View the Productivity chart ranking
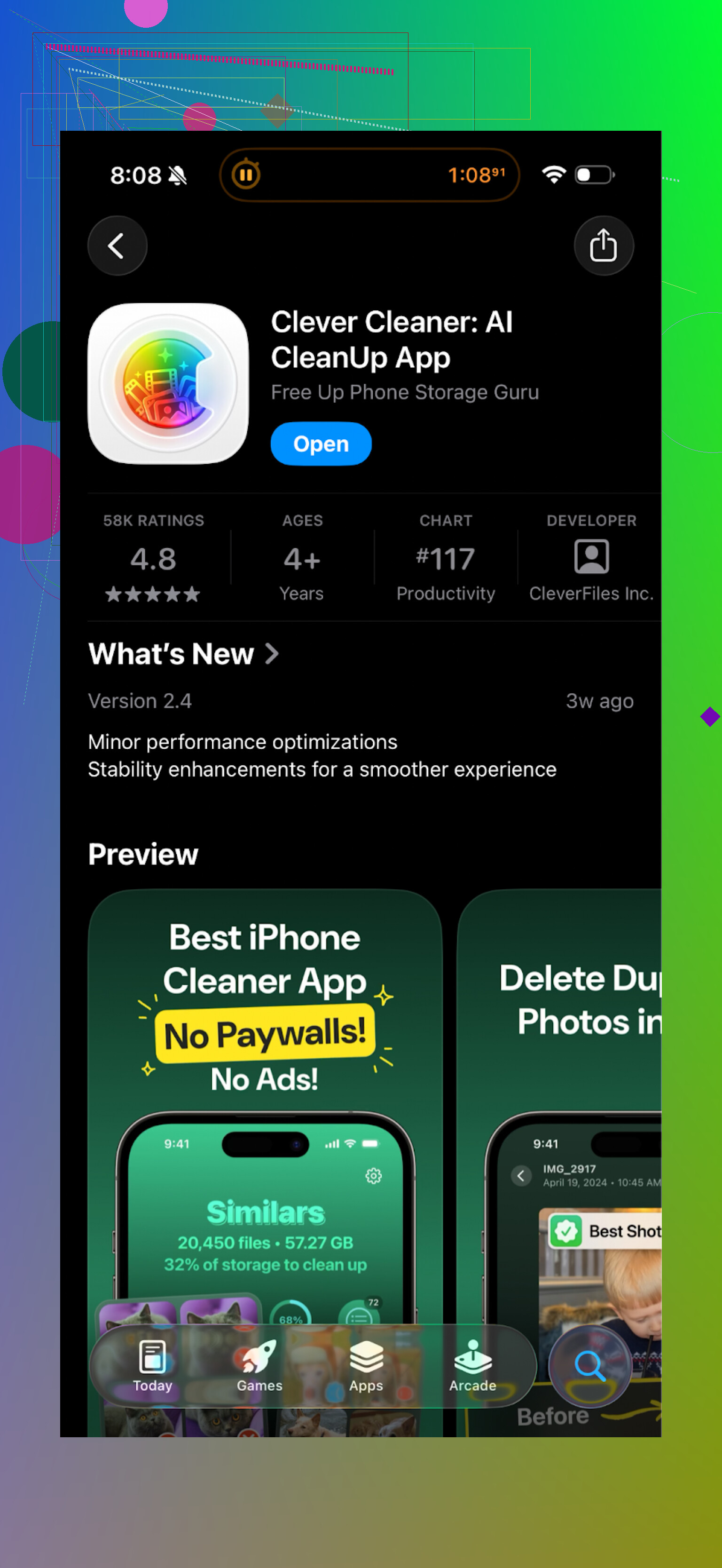The image size is (722, 1568). pos(445,558)
